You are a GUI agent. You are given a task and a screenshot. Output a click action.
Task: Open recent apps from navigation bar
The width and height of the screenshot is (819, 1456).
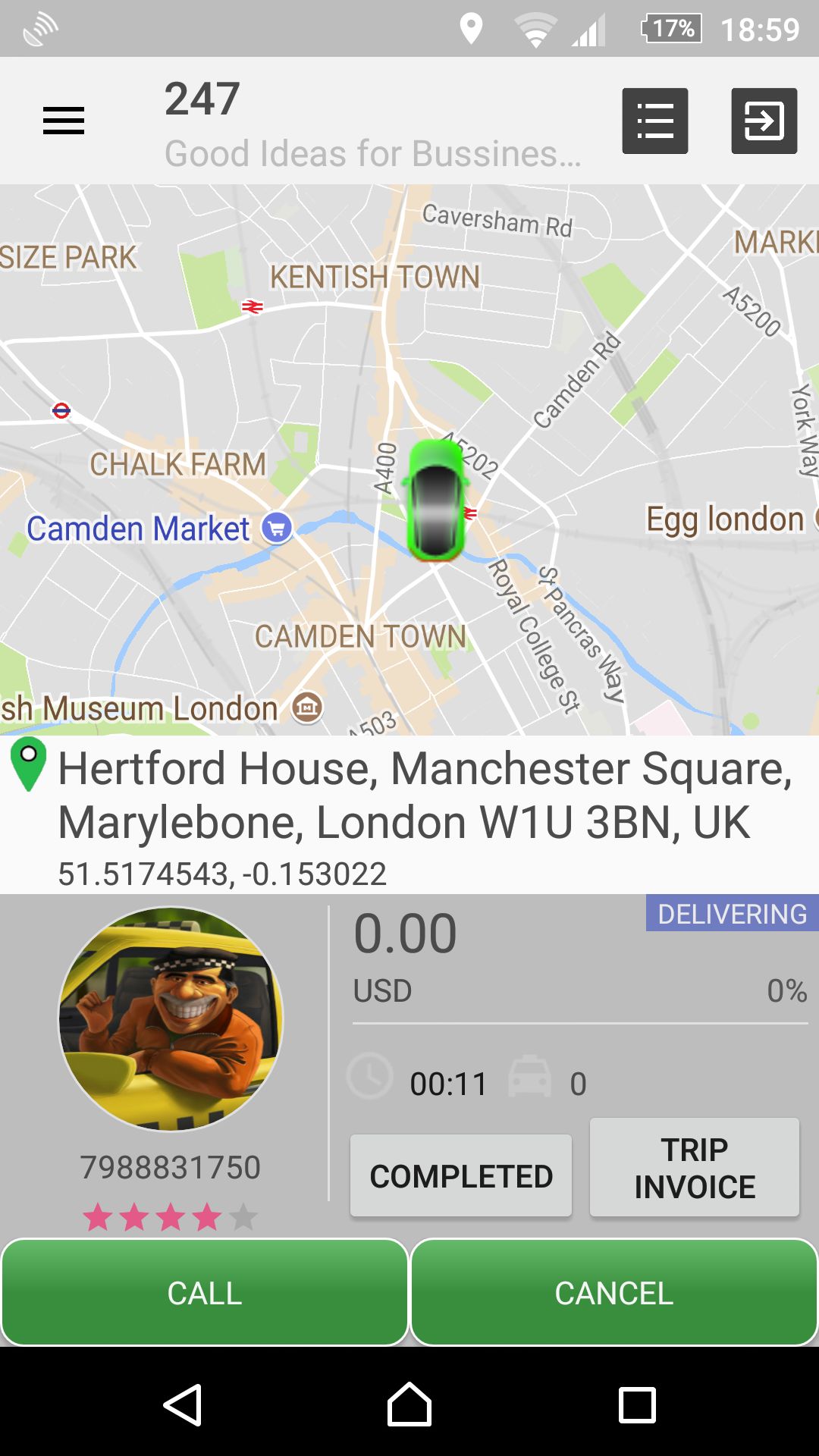637,1404
